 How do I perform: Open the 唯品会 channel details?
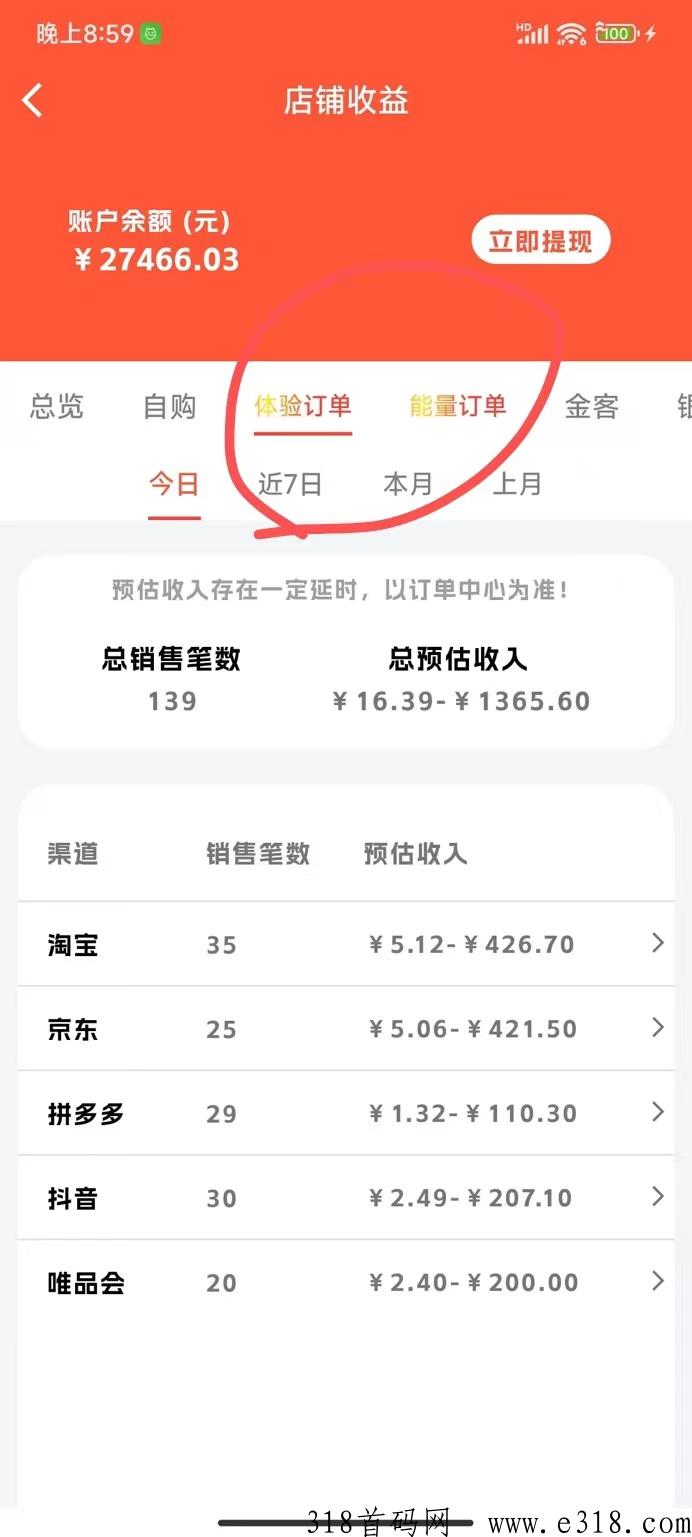[346, 1282]
